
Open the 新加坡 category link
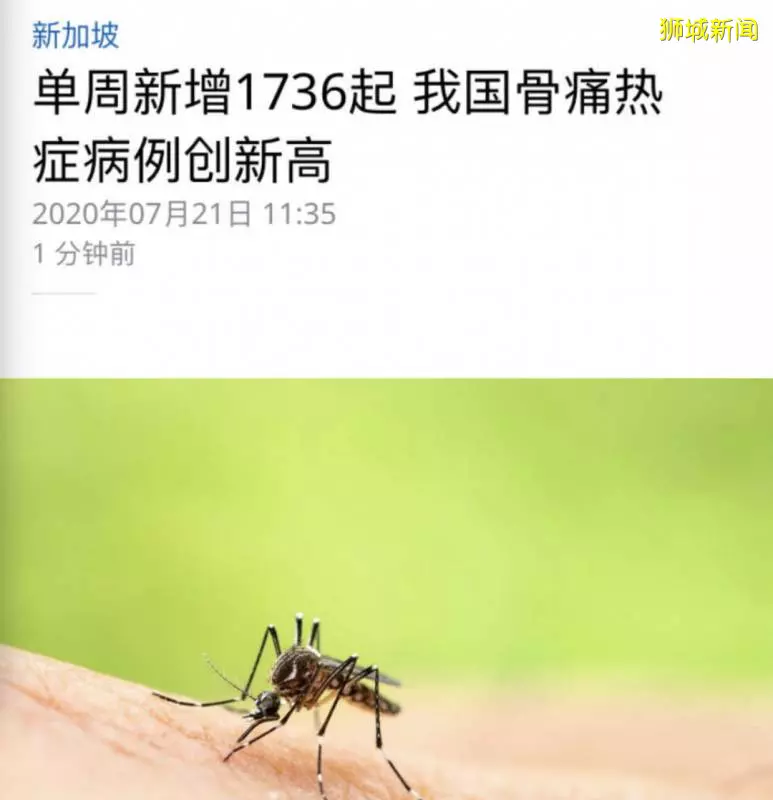pyautogui.click(x=75, y=36)
